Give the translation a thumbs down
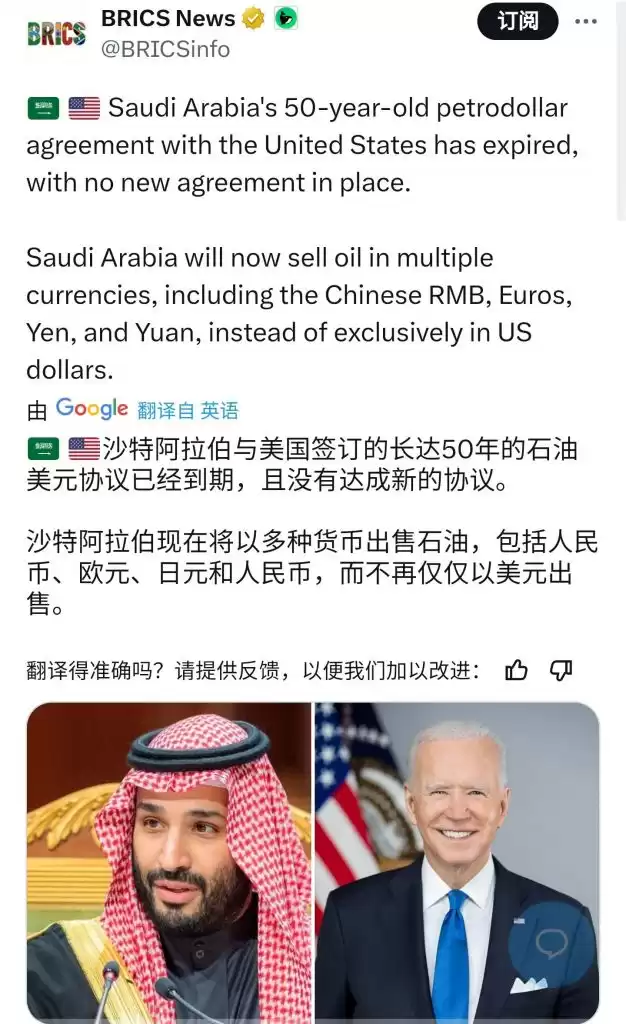Viewport: 626px width, 1024px height. coord(561,670)
